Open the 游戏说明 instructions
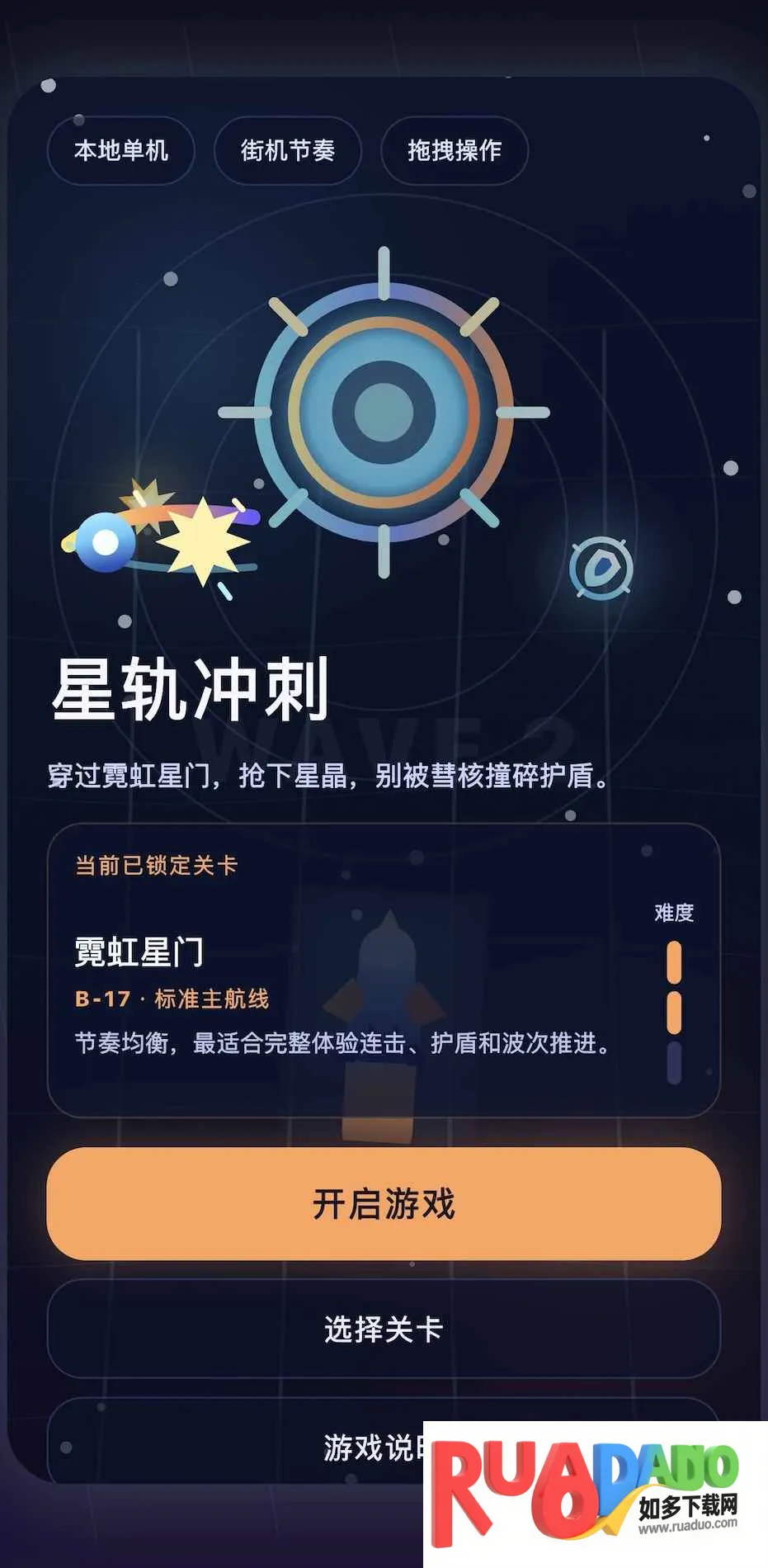 (247, 1444)
